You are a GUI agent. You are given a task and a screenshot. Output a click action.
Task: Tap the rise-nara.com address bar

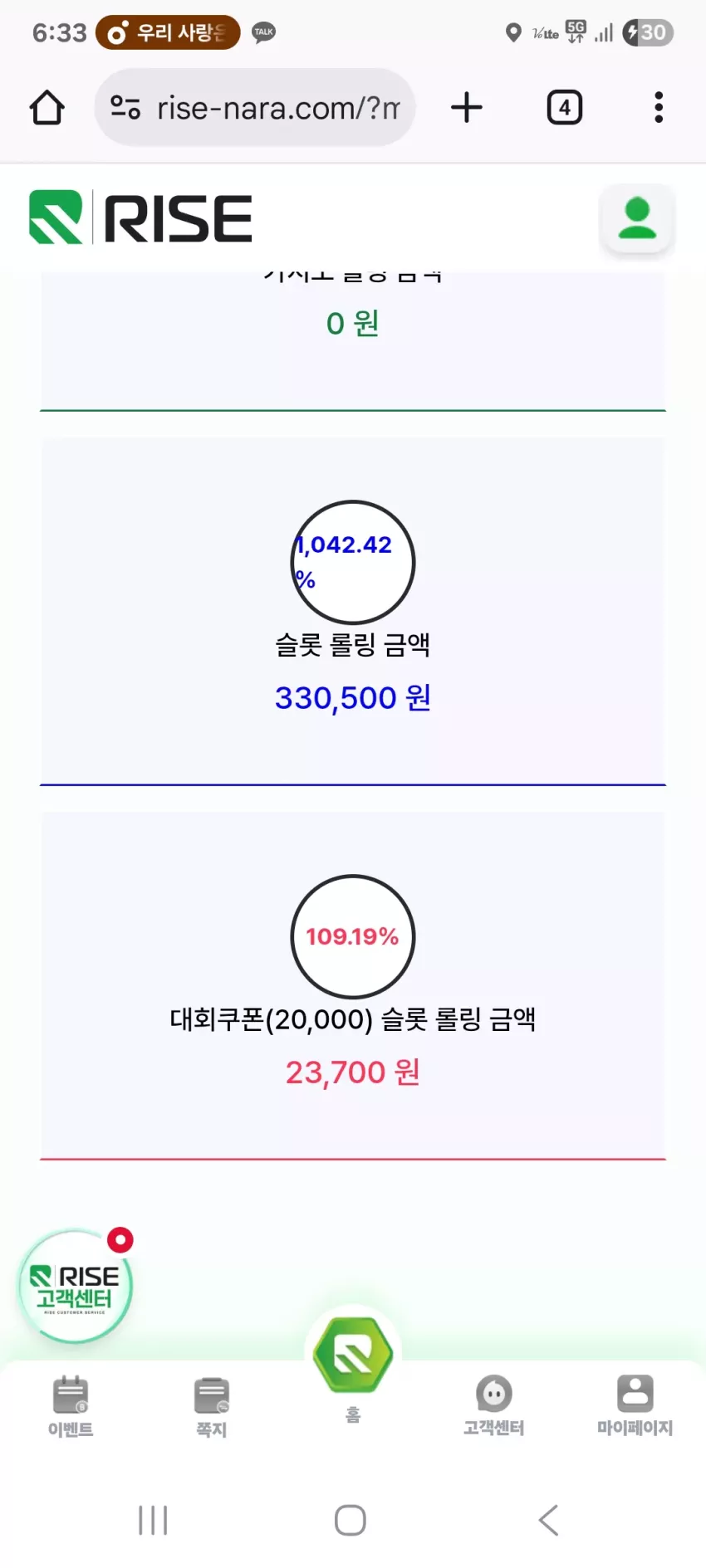pos(254,108)
